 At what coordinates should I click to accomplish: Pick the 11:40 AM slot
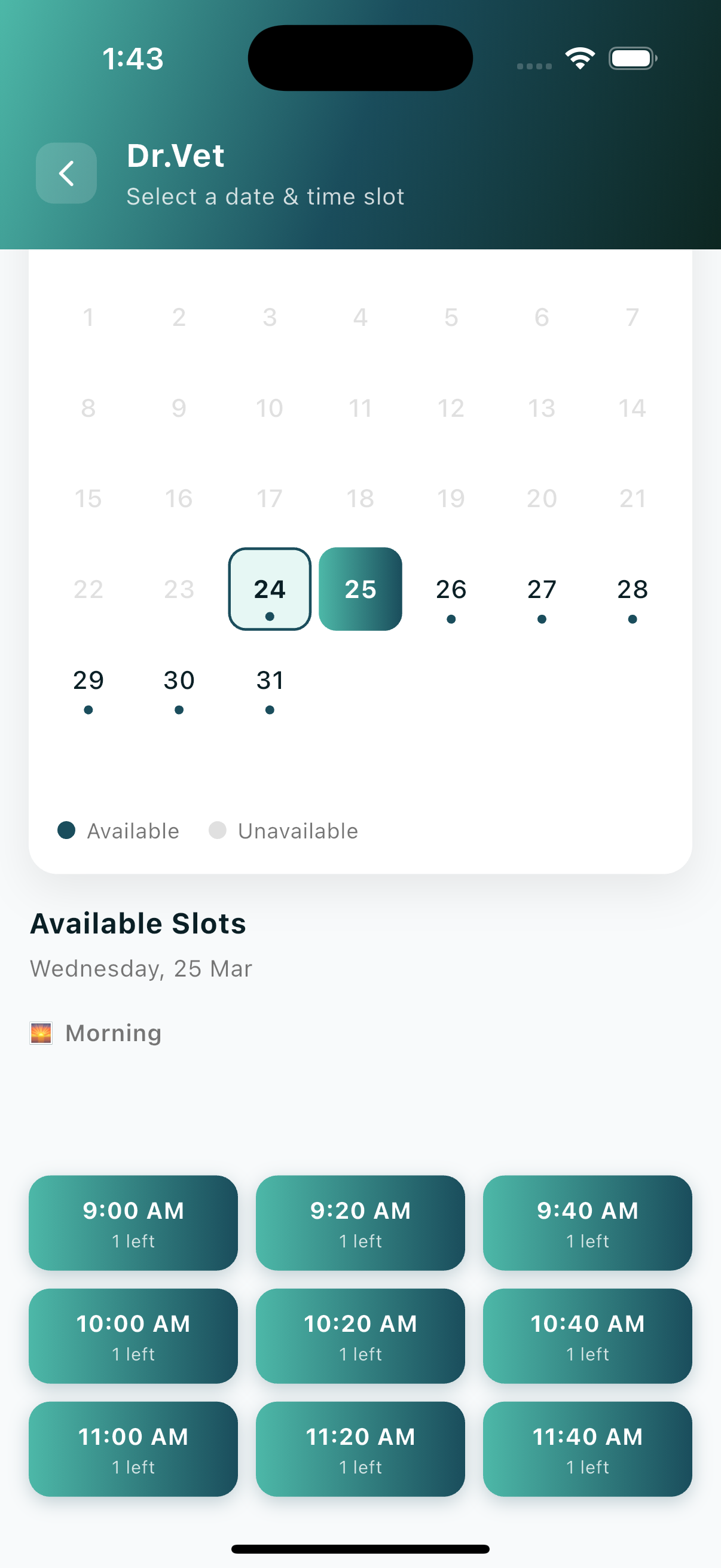pos(587,1448)
